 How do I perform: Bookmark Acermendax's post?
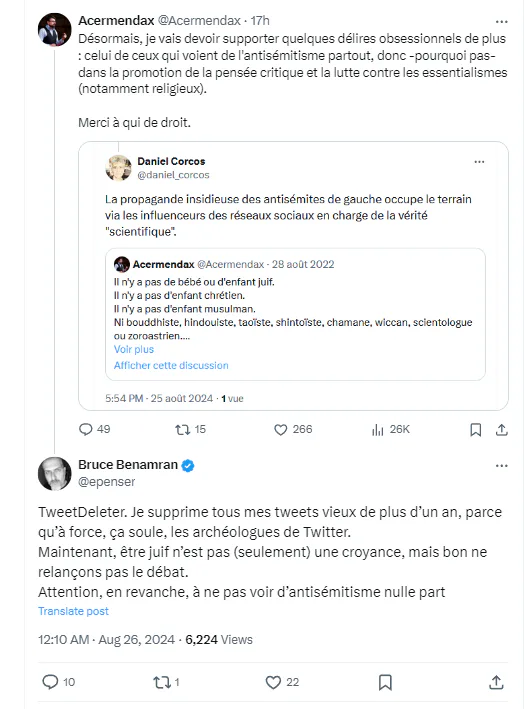[x=476, y=430]
